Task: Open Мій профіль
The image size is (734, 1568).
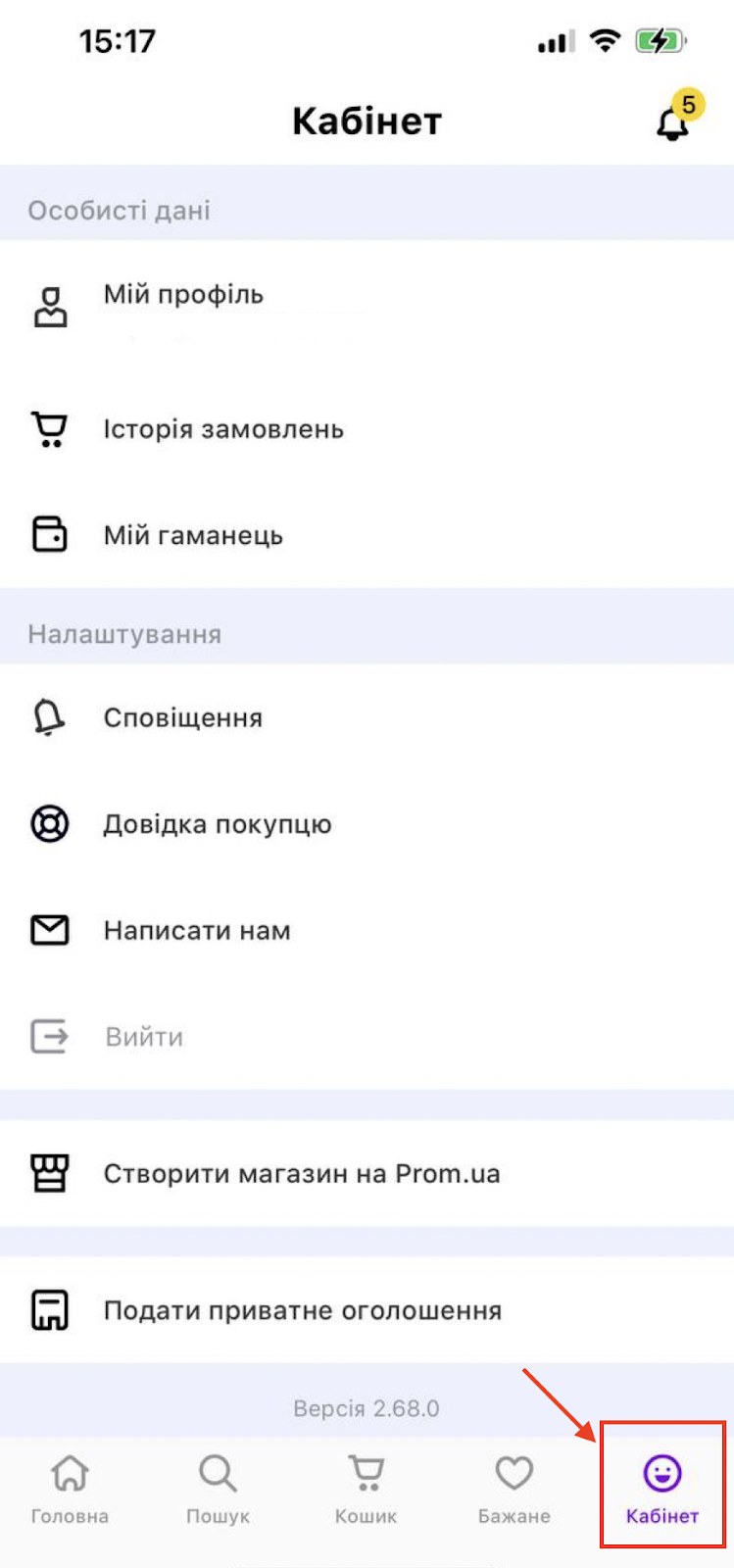Action: (184, 295)
